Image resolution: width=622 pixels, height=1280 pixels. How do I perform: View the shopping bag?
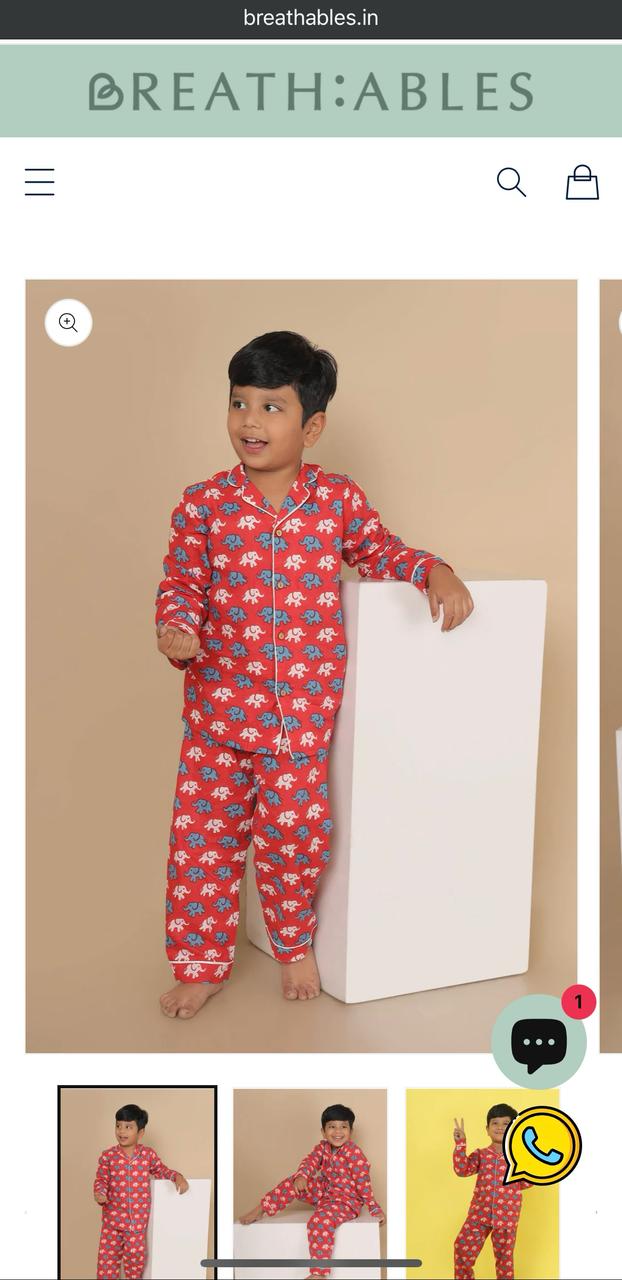(x=582, y=182)
